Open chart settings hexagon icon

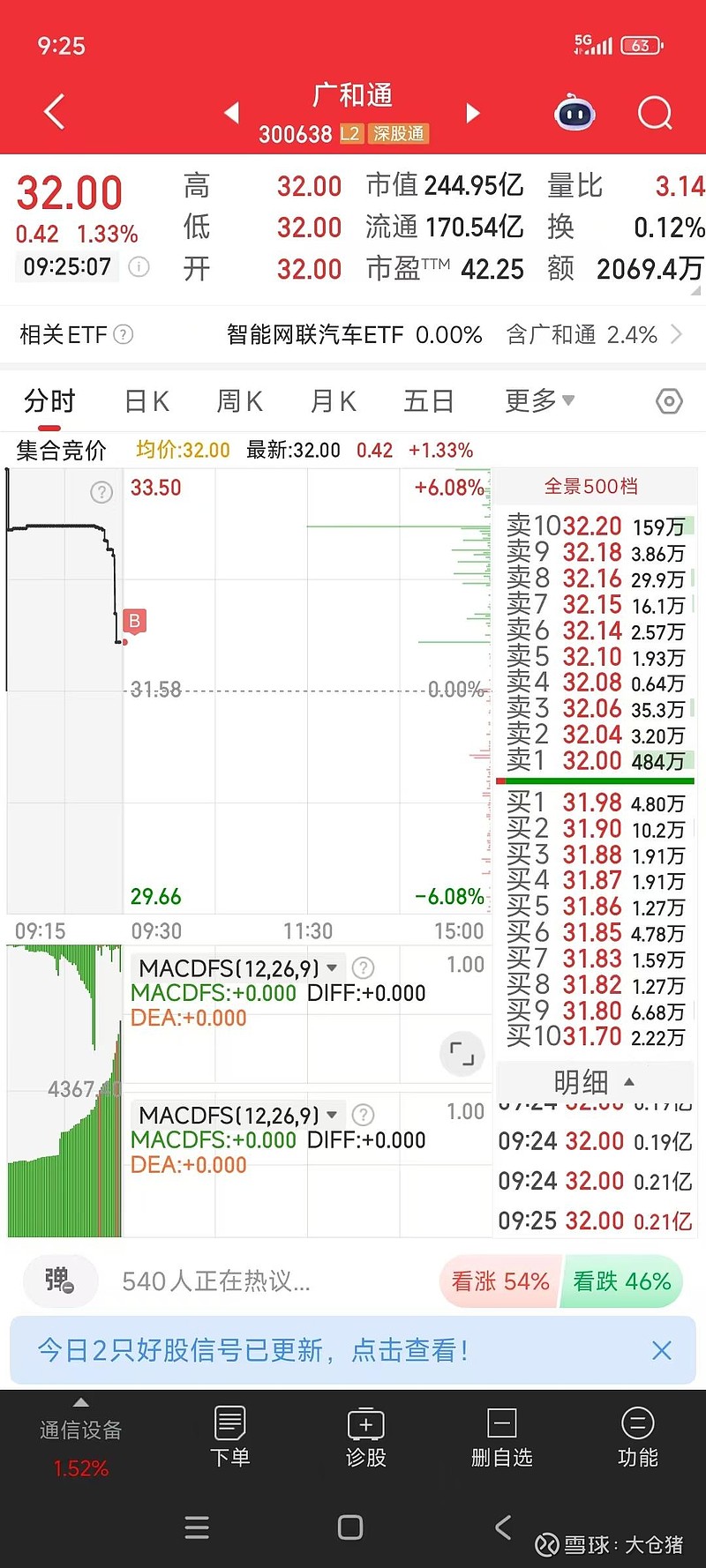670,401
